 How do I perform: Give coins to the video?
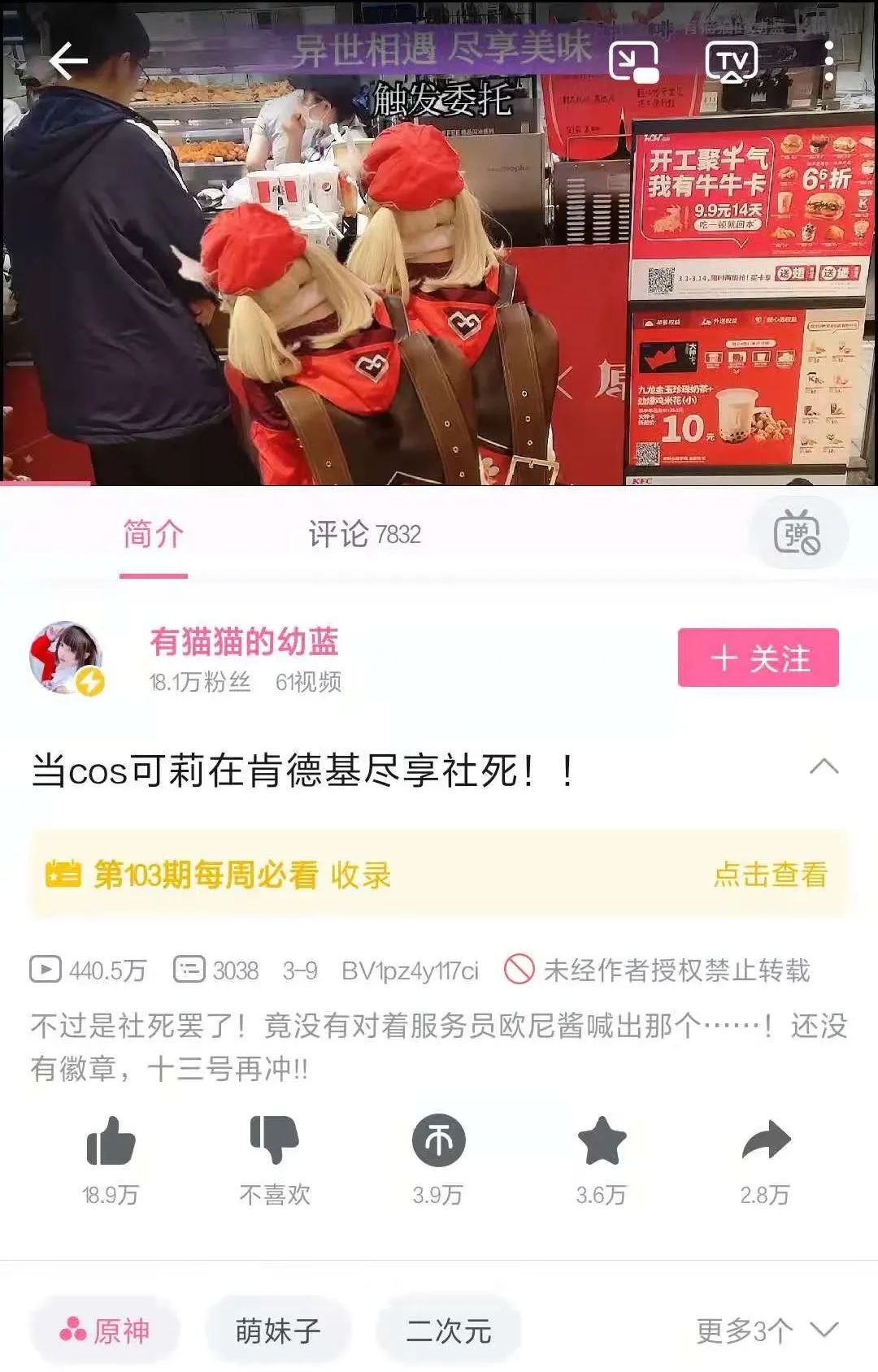click(x=439, y=1141)
